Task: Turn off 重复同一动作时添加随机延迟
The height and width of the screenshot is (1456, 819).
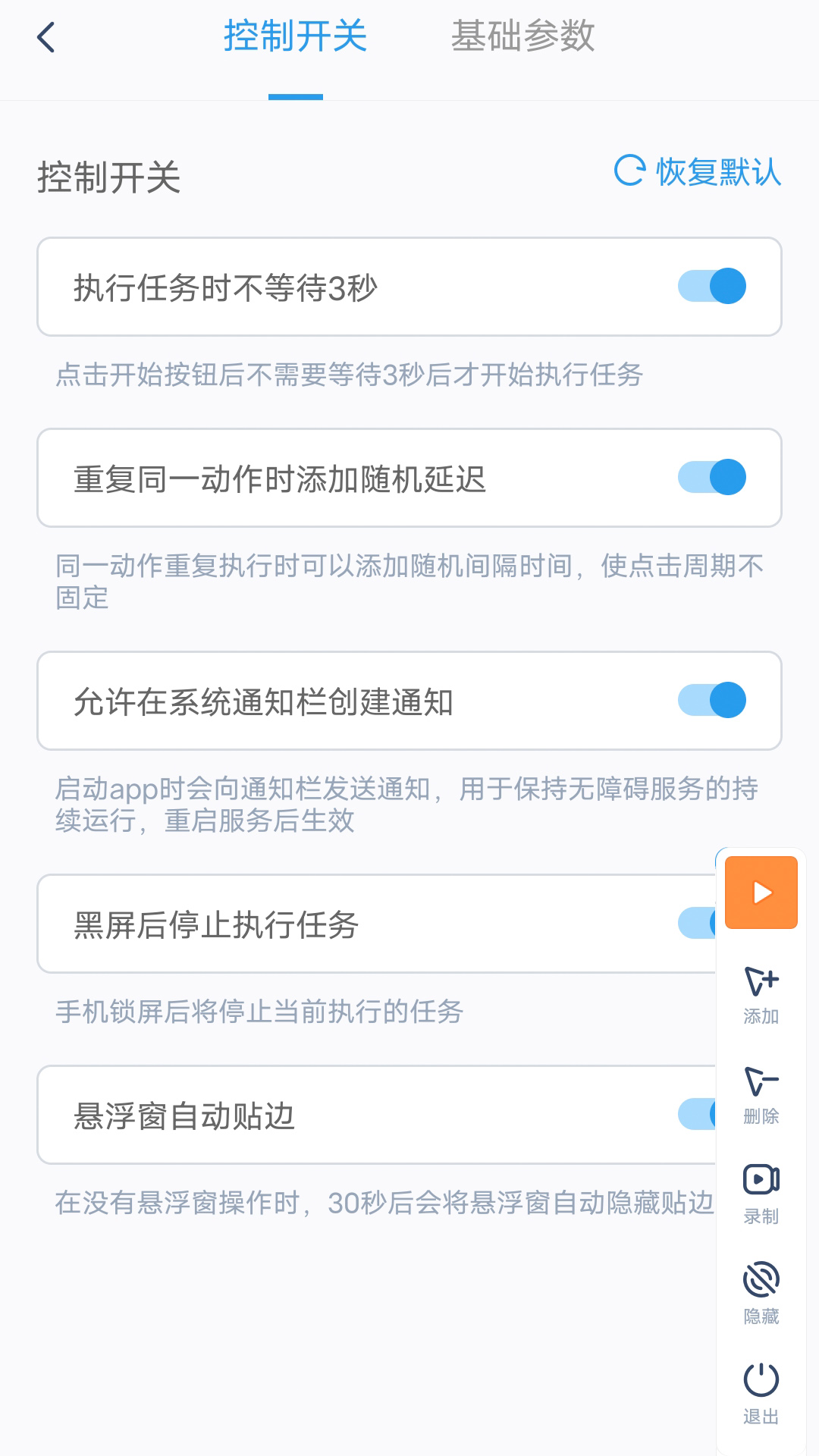Action: tap(711, 477)
